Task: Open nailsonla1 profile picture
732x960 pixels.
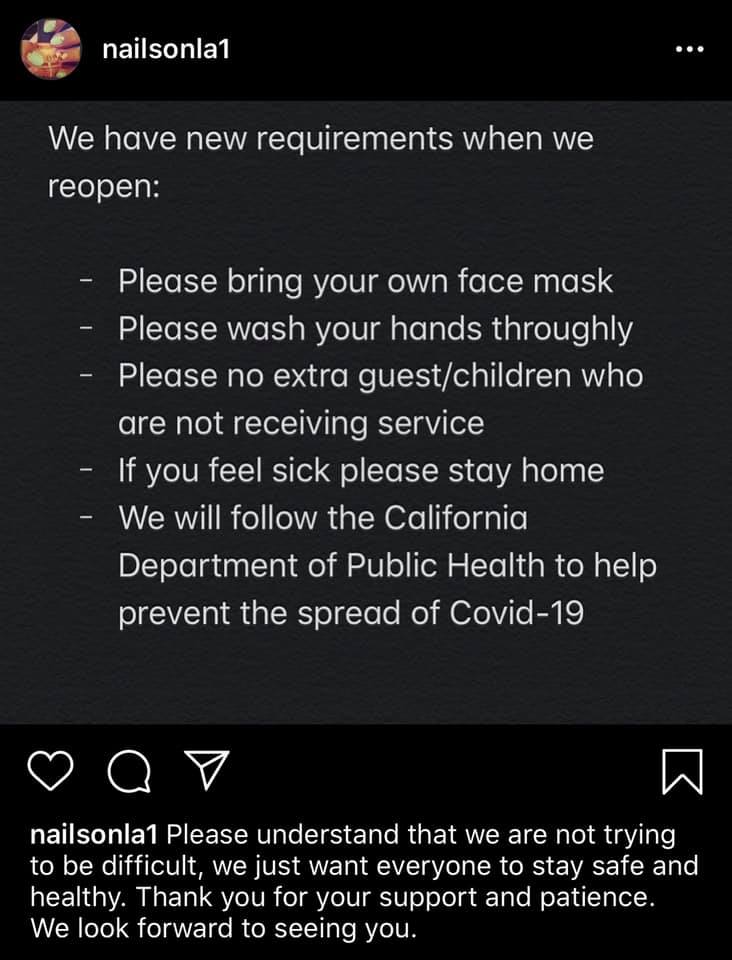Action: (50, 50)
